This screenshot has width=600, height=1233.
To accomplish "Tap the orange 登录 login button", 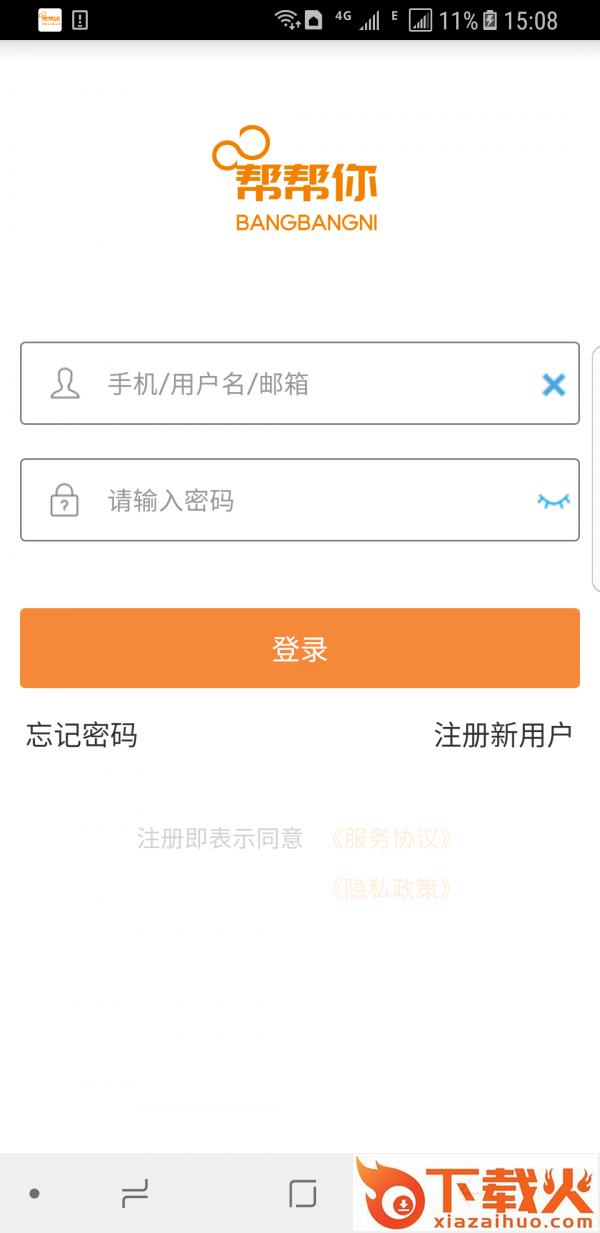I will [x=300, y=648].
